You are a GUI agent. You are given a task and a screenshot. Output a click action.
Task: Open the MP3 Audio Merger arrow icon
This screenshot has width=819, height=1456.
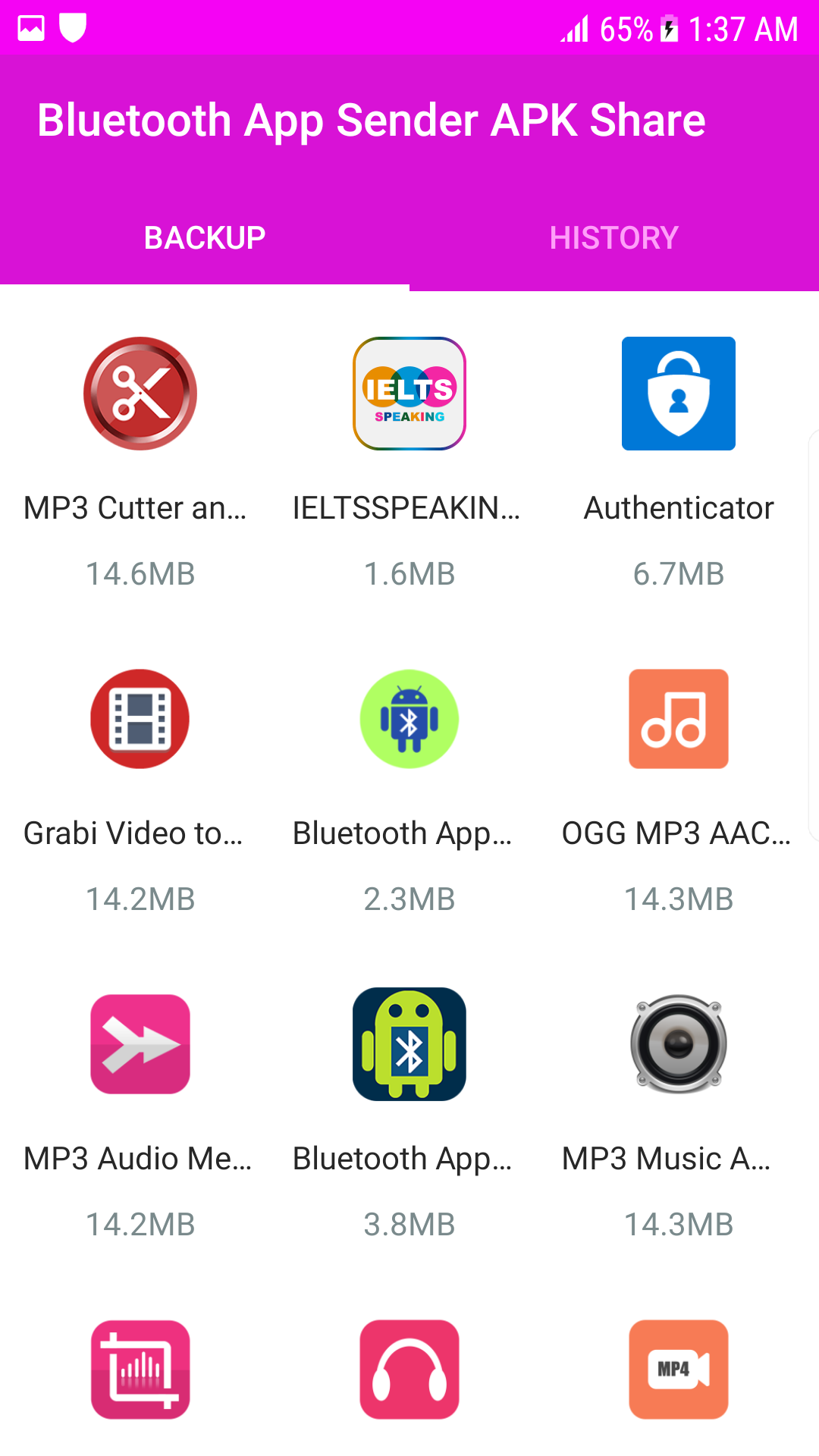coord(140,1044)
